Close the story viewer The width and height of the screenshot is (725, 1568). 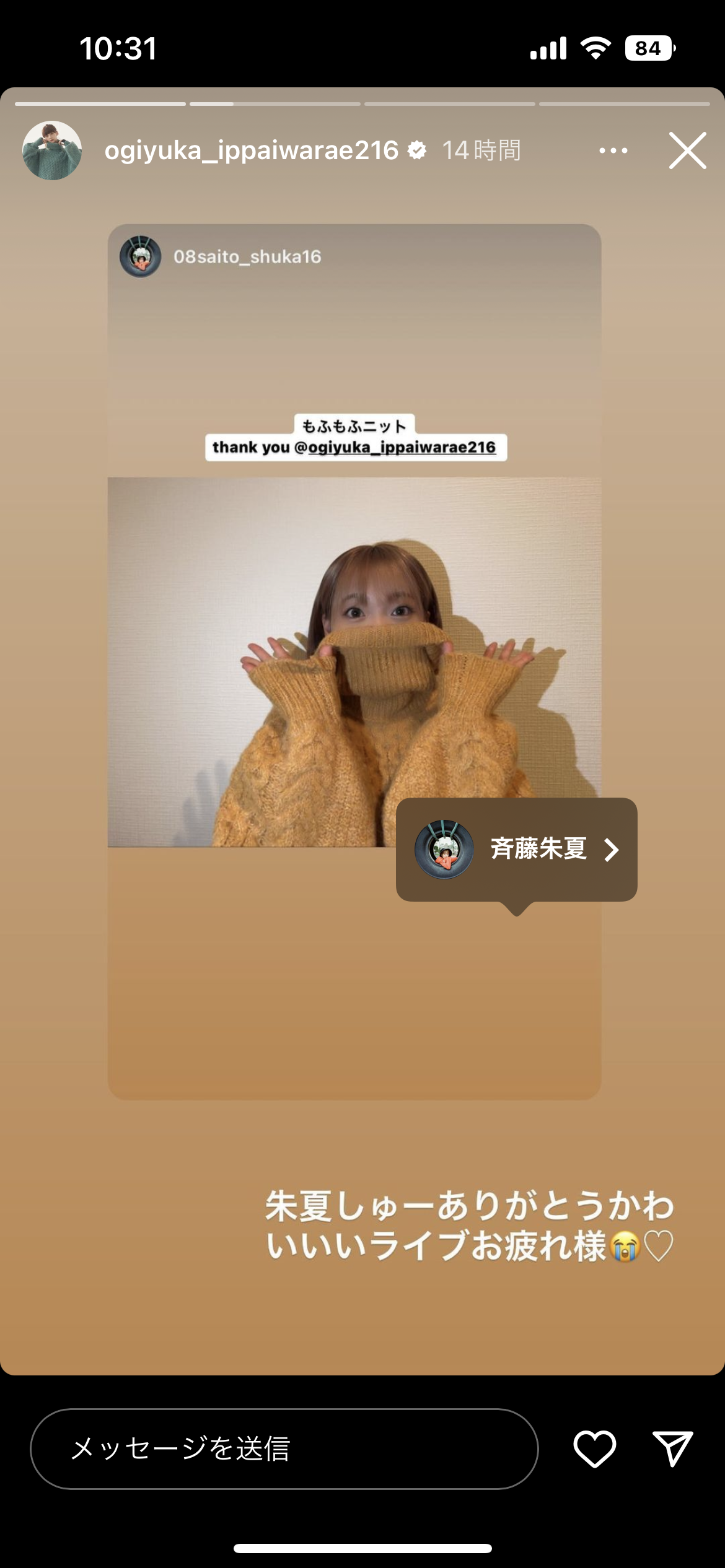click(687, 150)
